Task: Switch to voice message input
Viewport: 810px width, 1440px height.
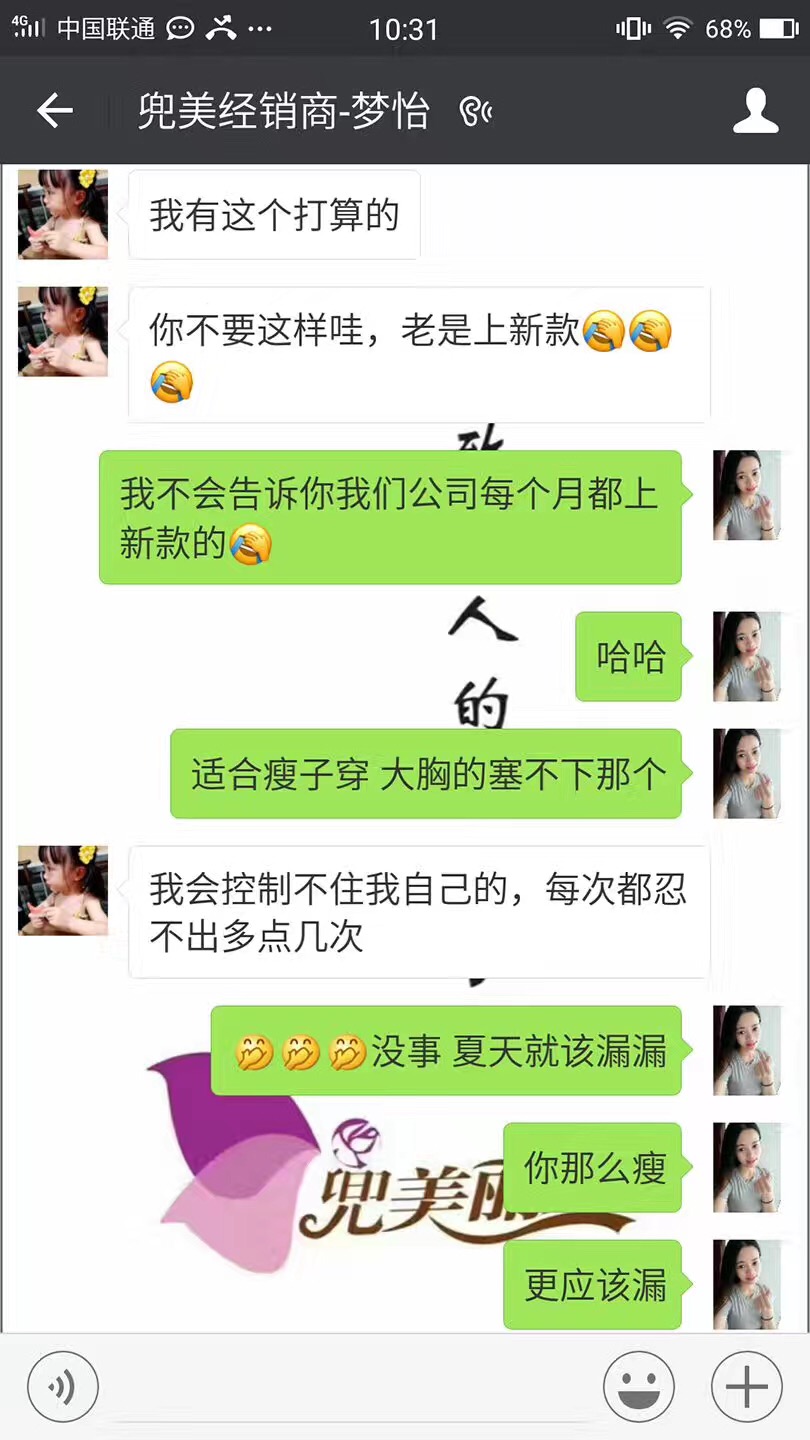Action: click(x=63, y=1387)
